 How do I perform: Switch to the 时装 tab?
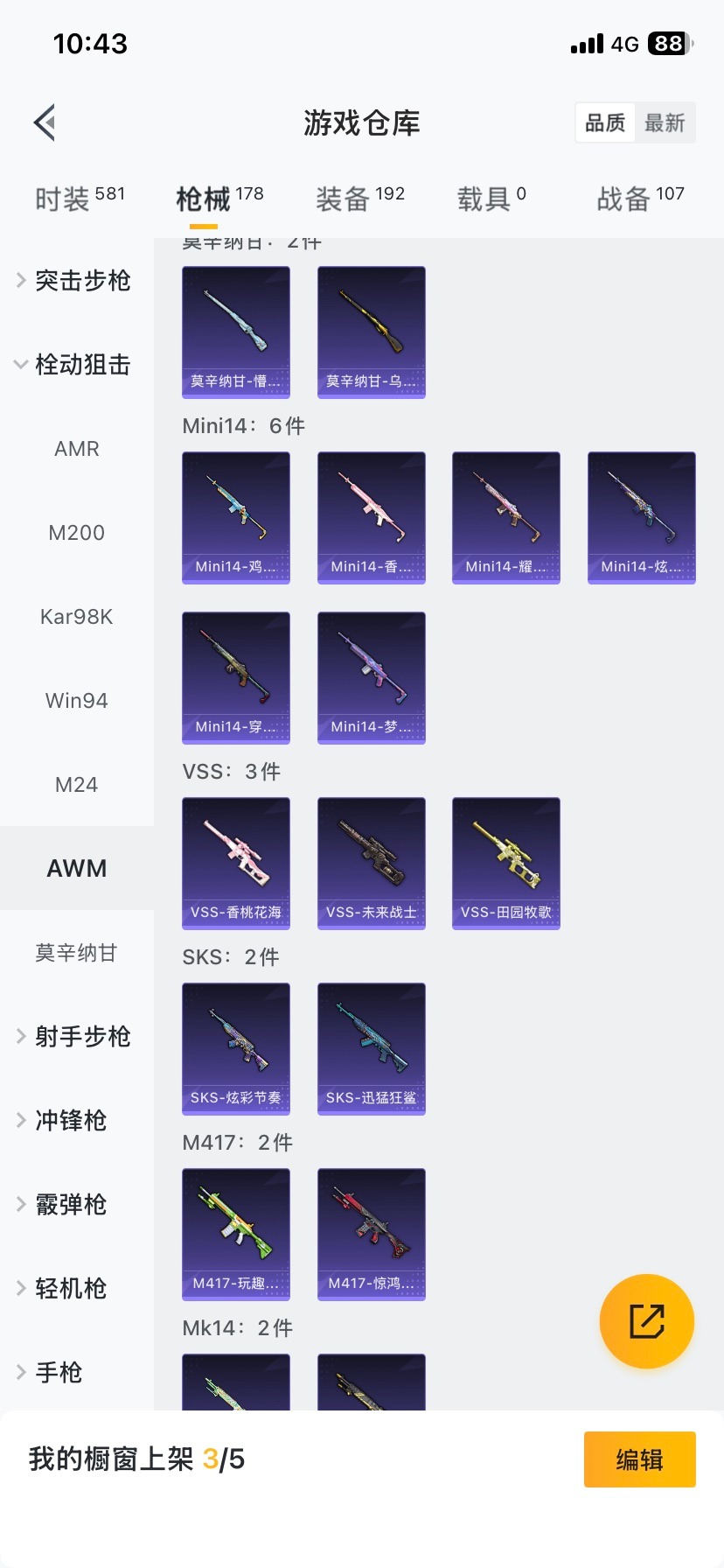tap(80, 199)
